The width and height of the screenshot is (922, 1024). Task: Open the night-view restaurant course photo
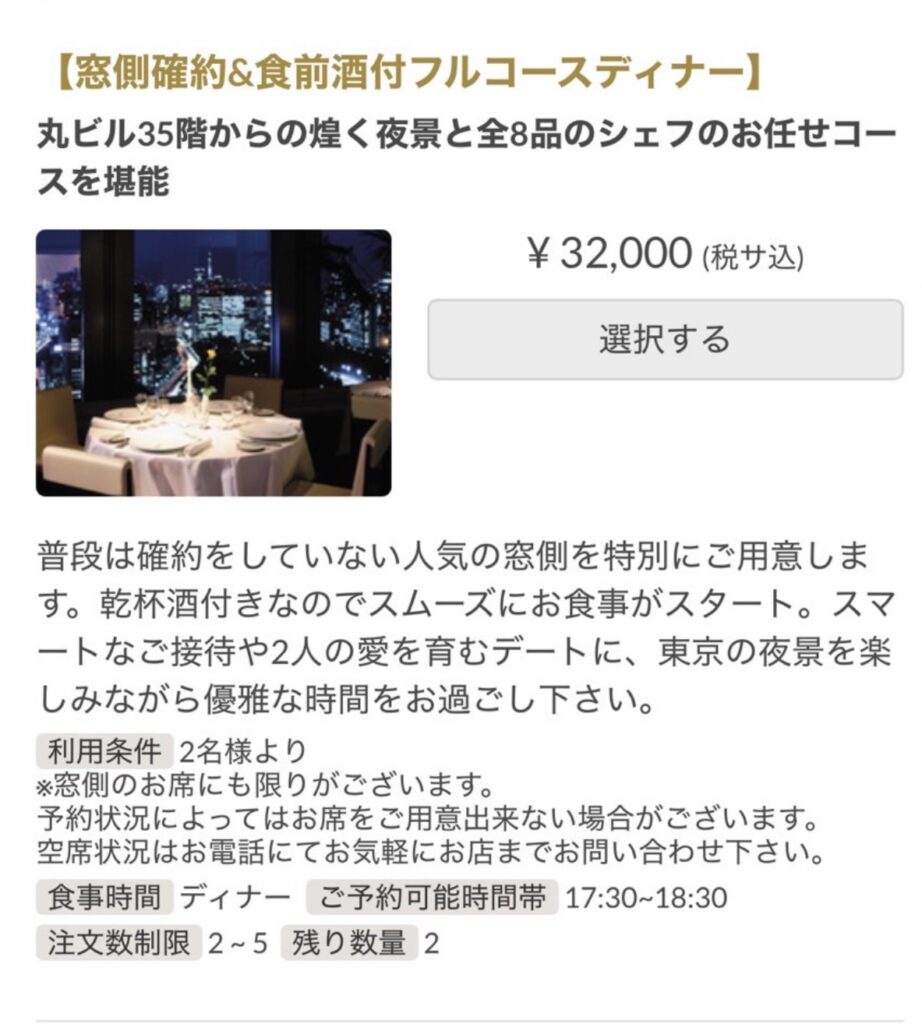pos(213,363)
